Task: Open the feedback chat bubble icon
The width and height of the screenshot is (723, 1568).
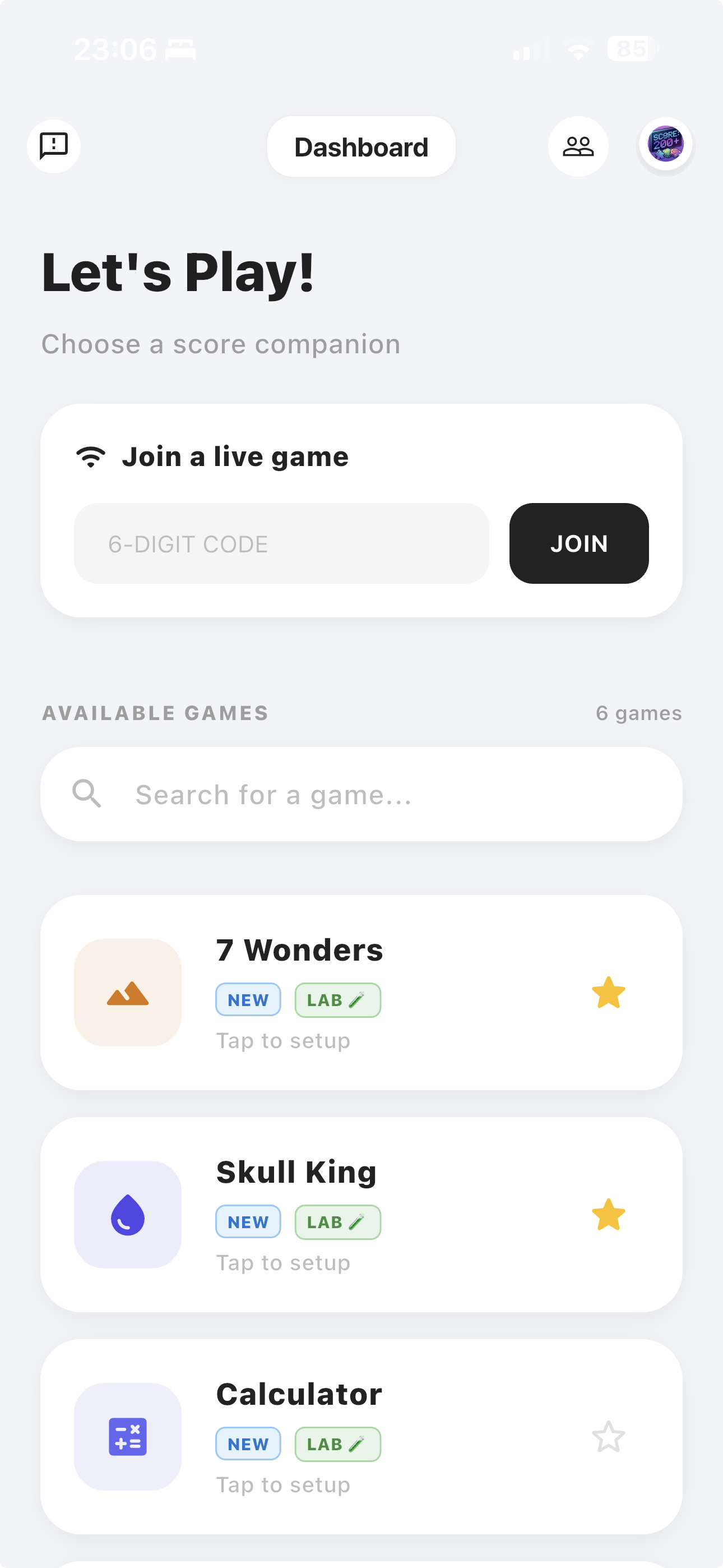Action: coord(54,146)
